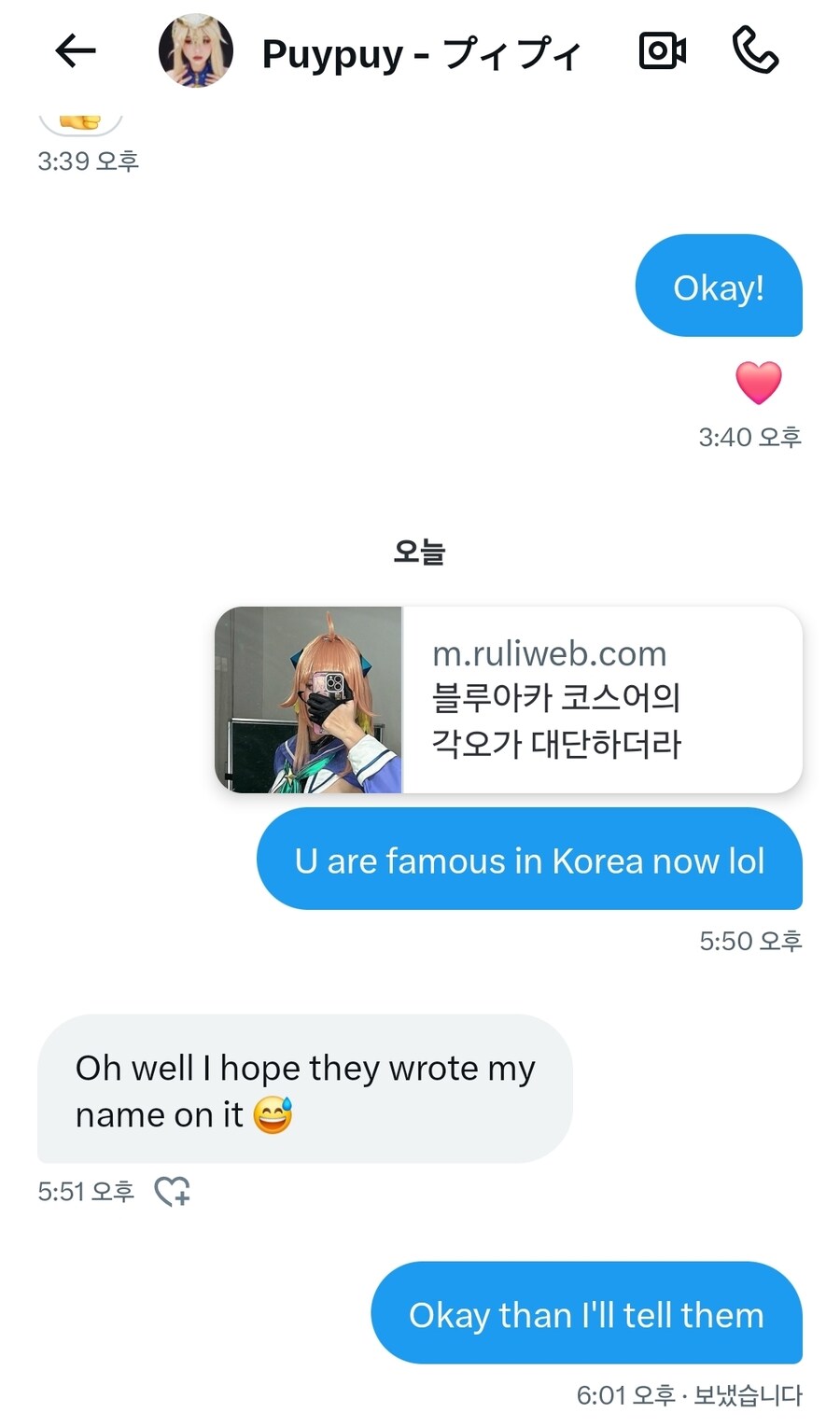Click the camera icon in the top bar
This screenshot has width=840, height=1427.
[x=663, y=51]
